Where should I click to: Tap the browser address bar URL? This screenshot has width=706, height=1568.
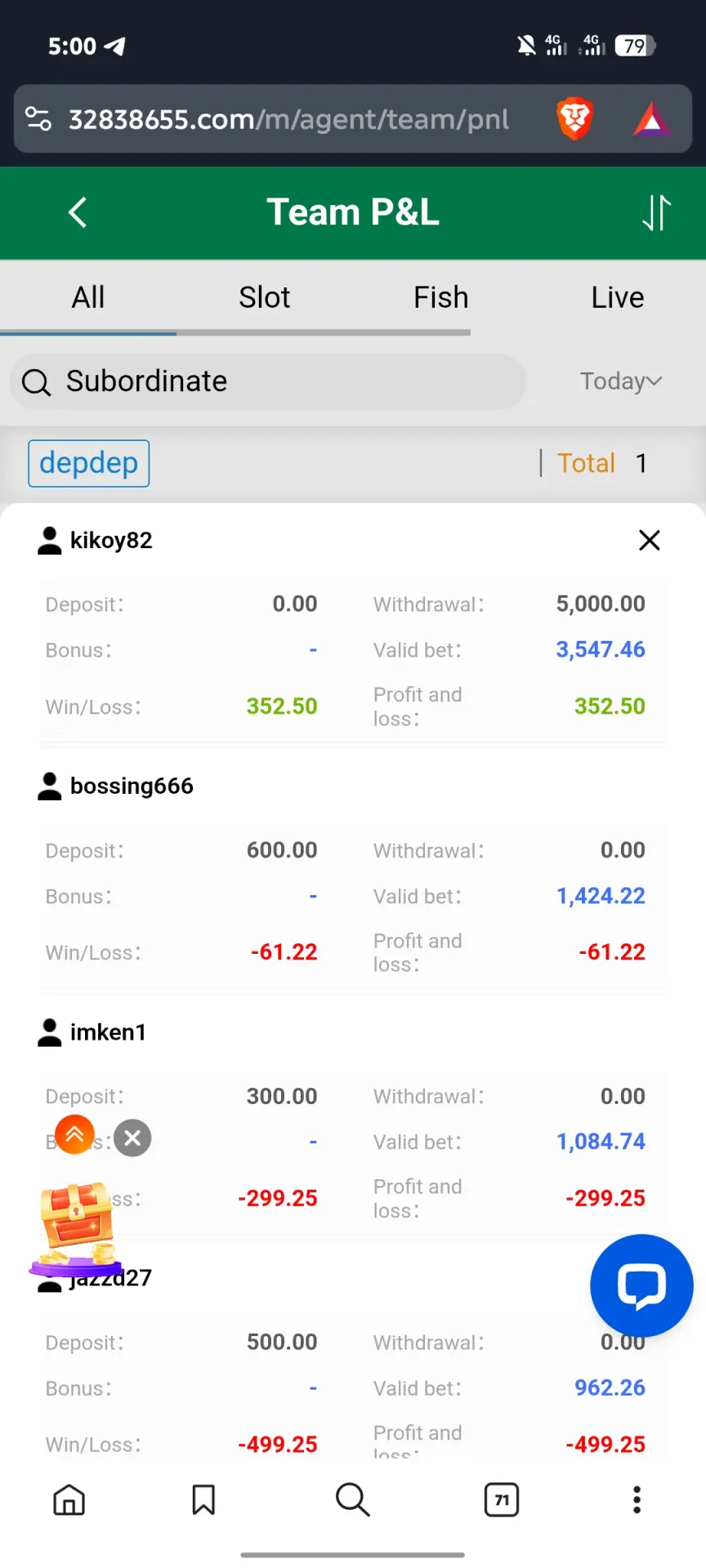pyautogui.click(x=288, y=119)
